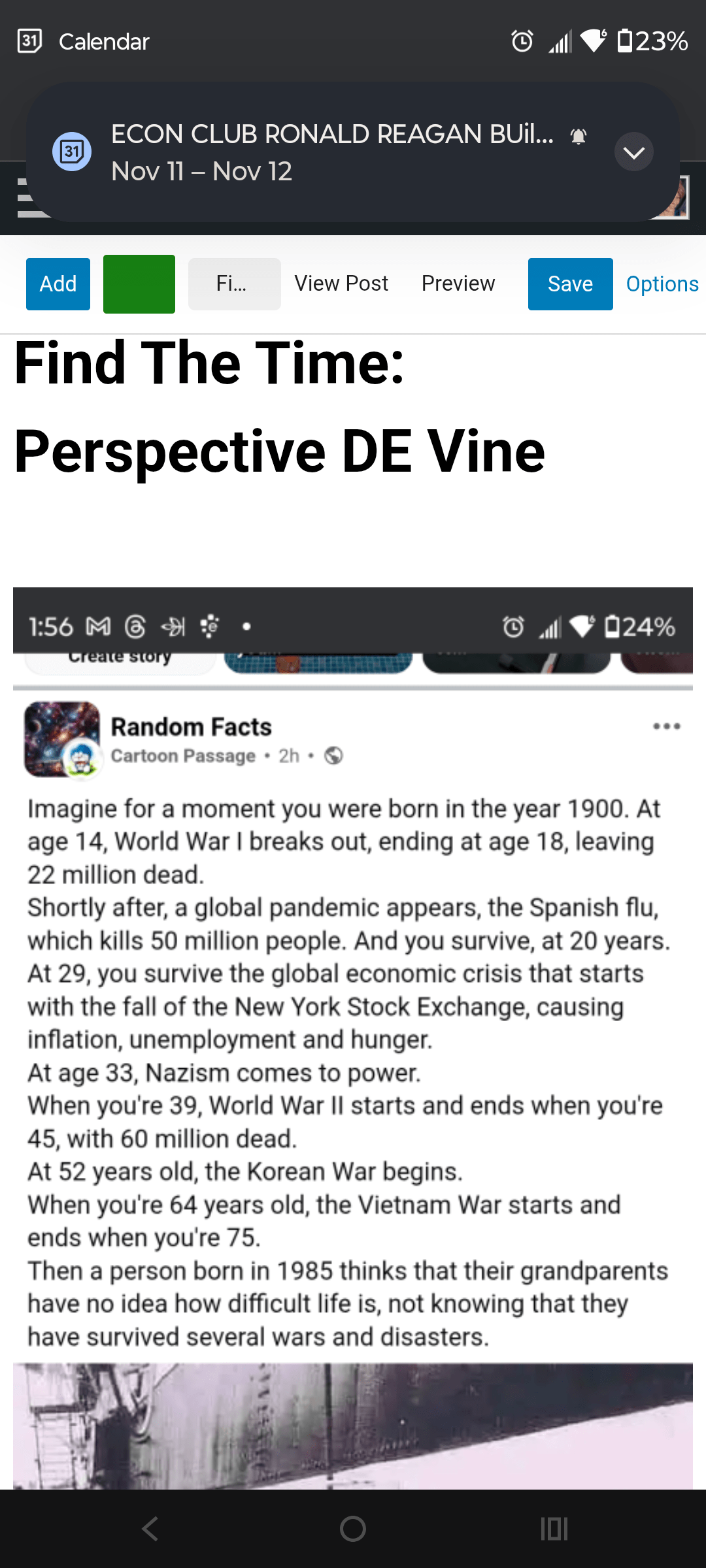
Task: Go back with system back button
Action: tap(150, 1529)
